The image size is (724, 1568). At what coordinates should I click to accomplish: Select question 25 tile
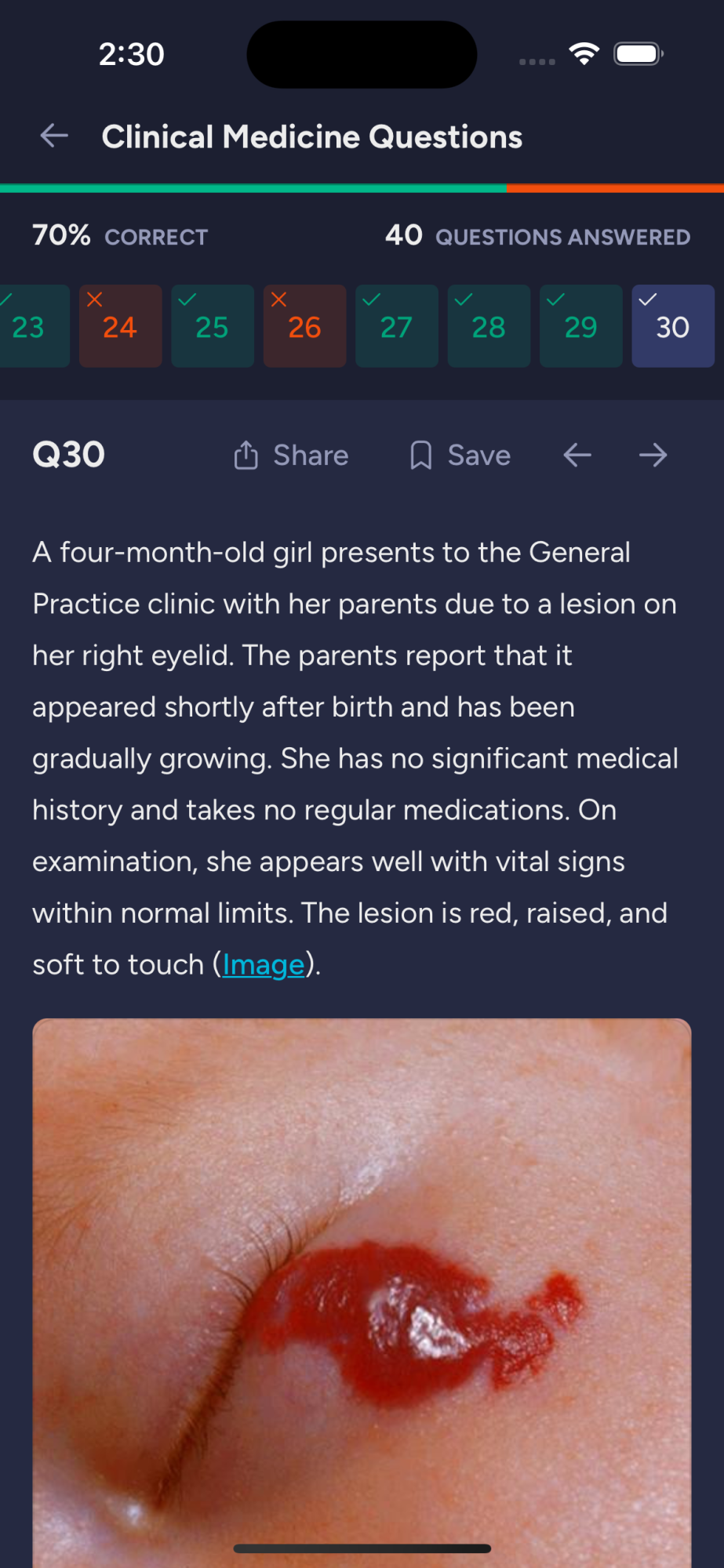coord(213,326)
